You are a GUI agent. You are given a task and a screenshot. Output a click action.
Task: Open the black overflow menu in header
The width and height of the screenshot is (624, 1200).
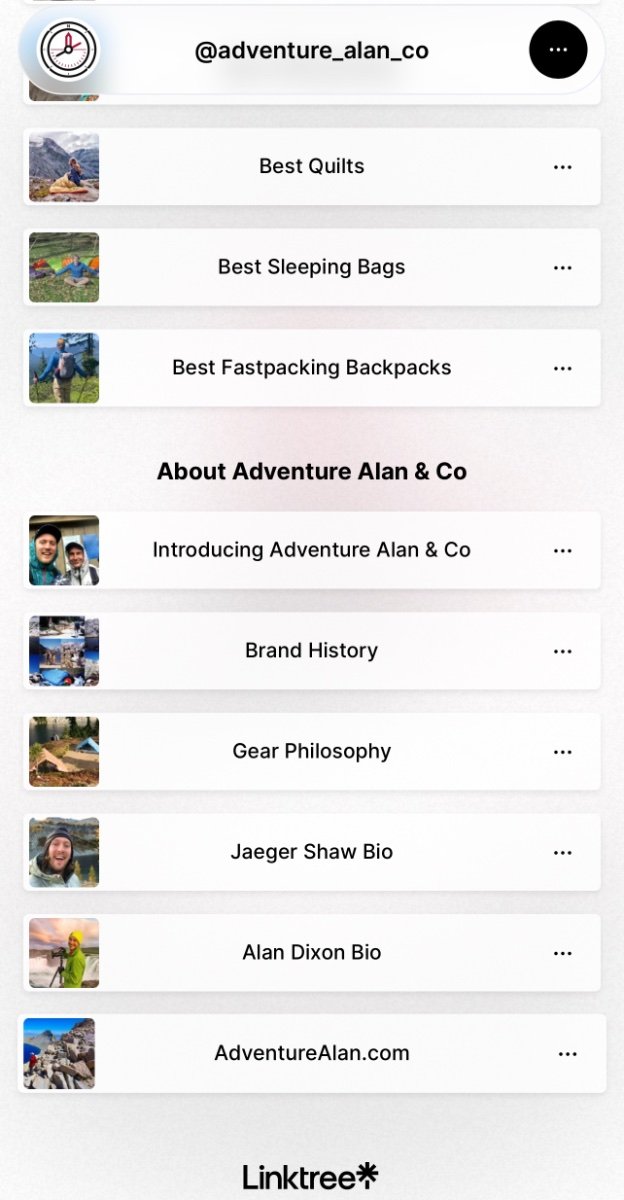click(558, 50)
